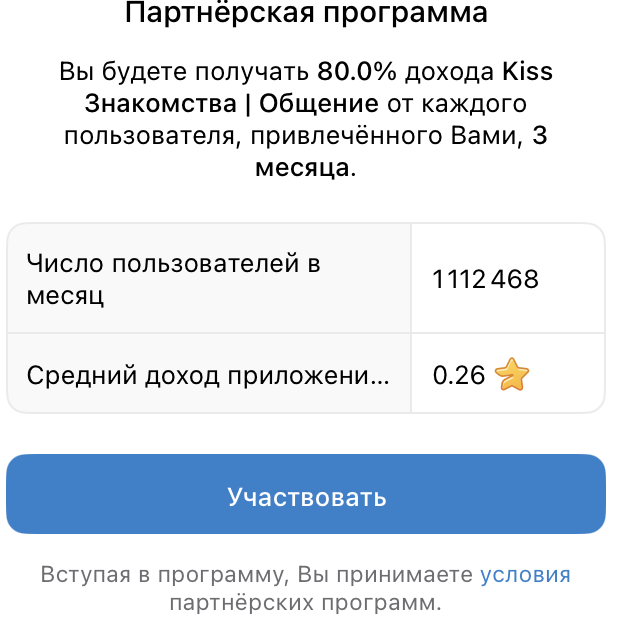The width and height of the screenshot is (622, 622).
Task: Tap the Участвовать button
Action: [x=306, y=497]
